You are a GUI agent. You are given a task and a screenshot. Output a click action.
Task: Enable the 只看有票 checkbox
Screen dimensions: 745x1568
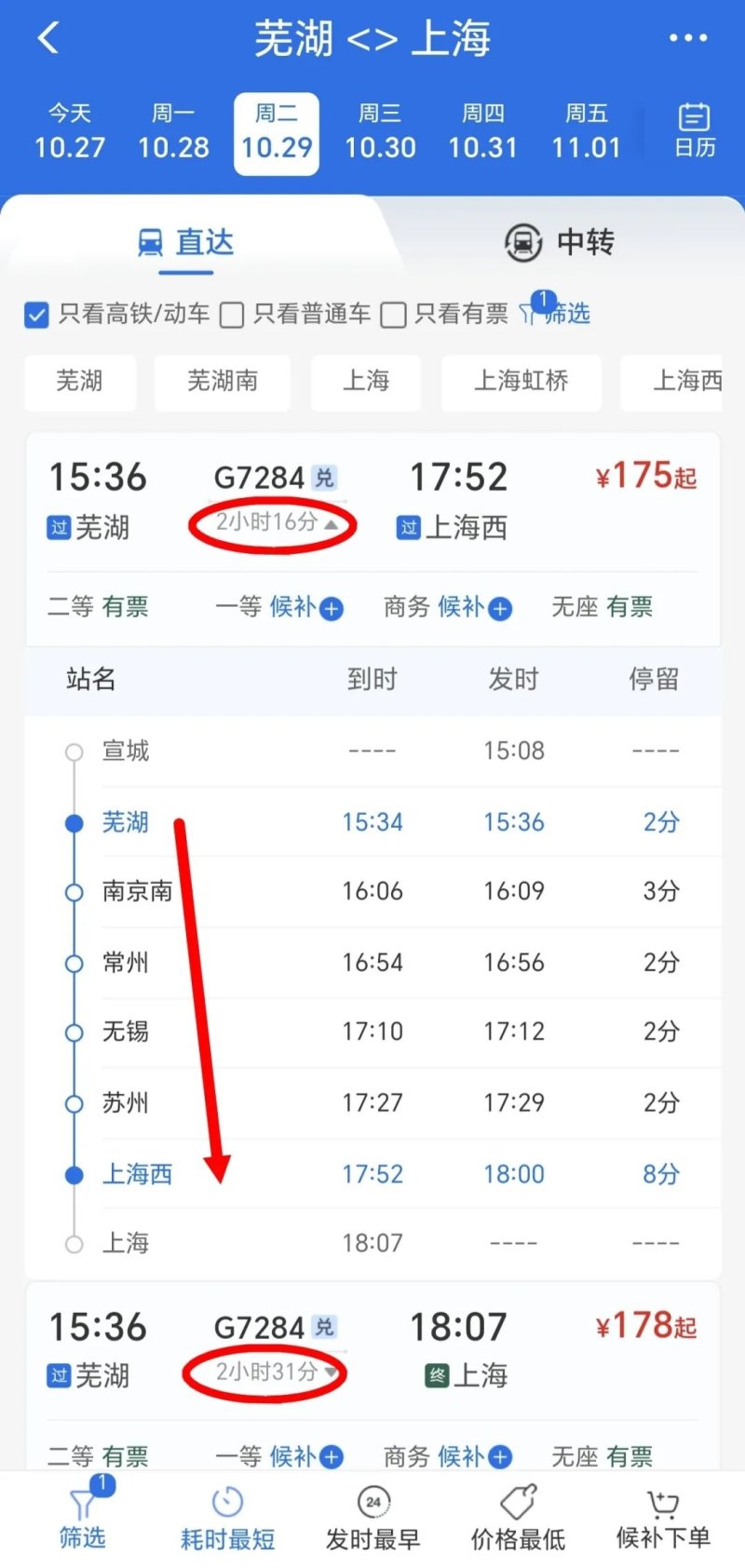pyautogui.click(x=394, y=315)
